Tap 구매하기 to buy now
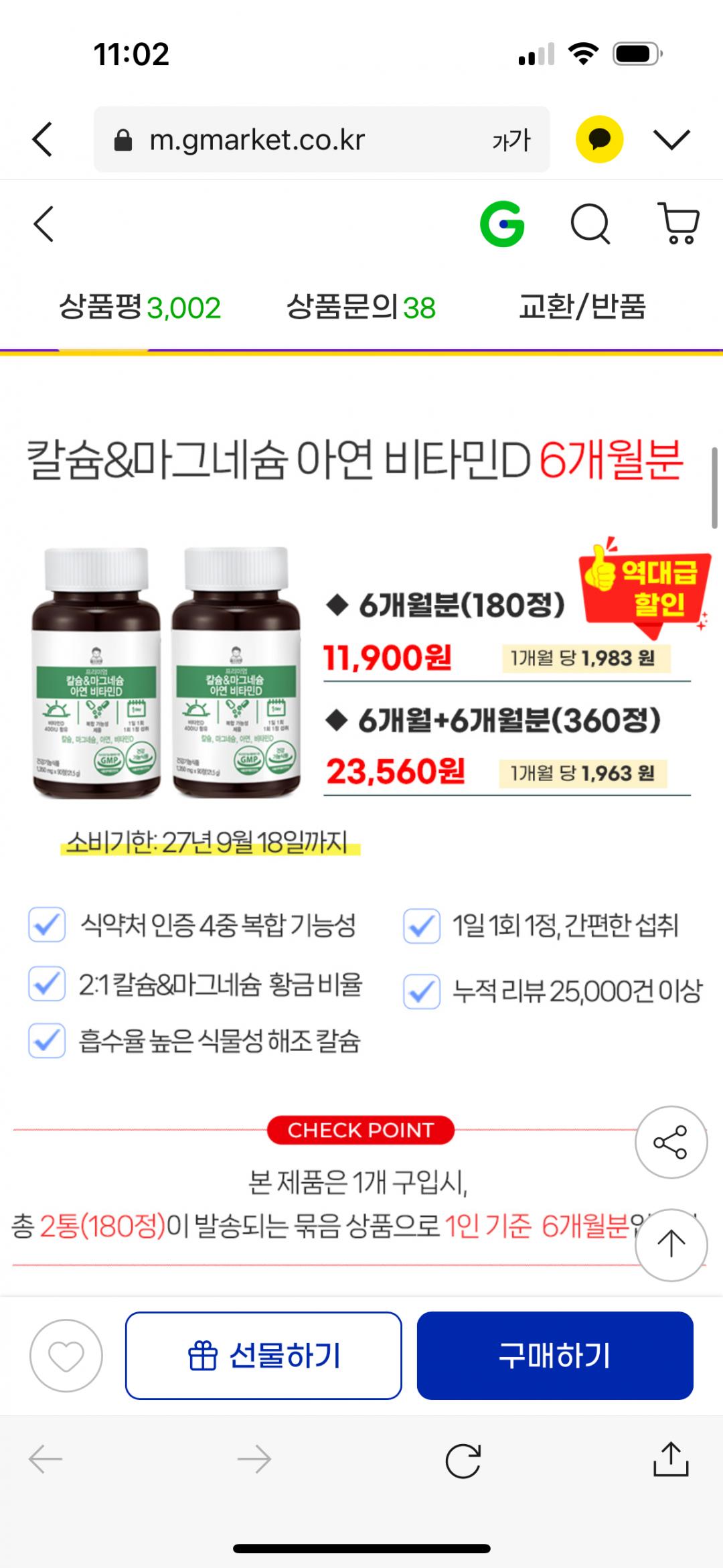The height and width of the screenshot is (1568, 723). click(555, 1356)
